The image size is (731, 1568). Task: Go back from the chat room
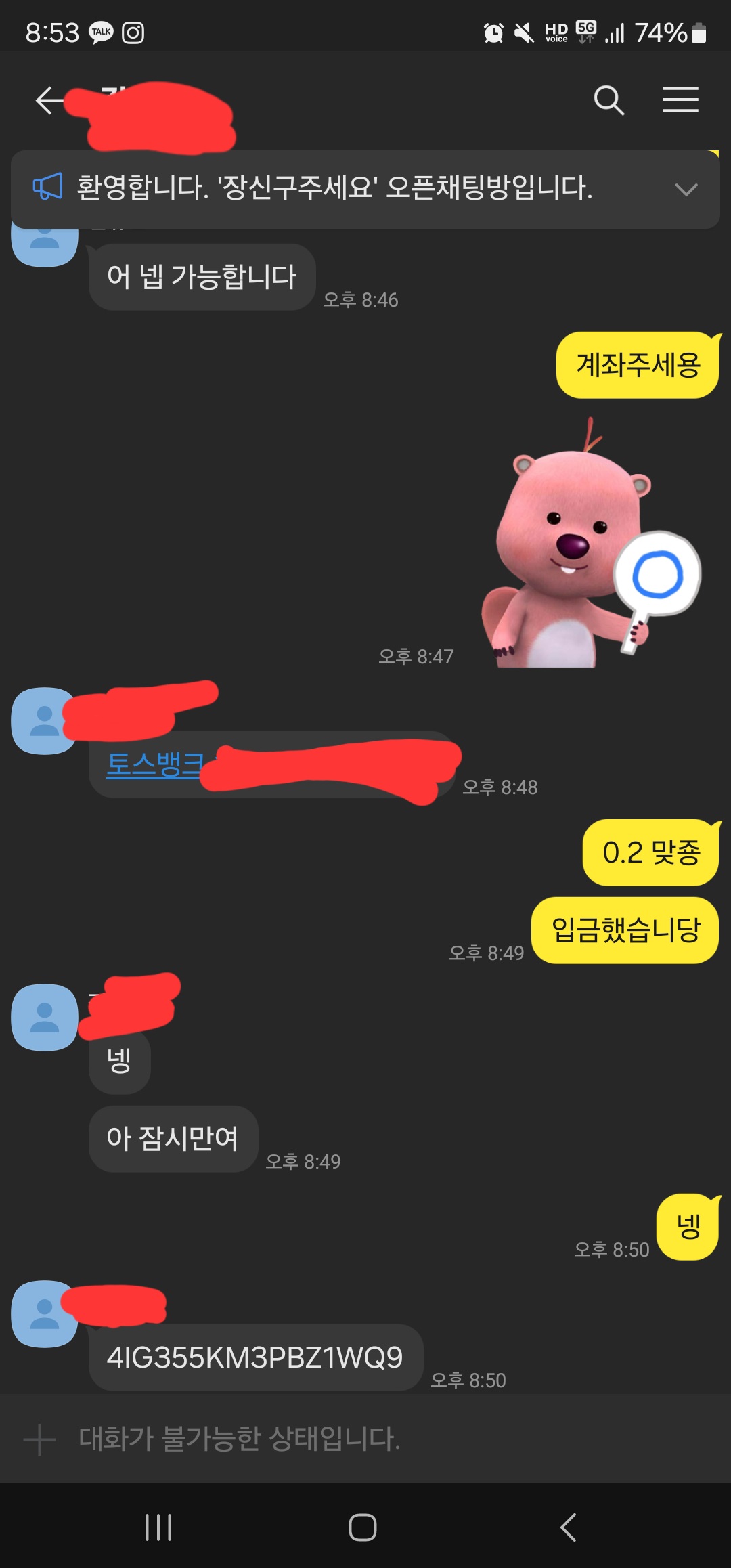pyautogui.click(x=49, y=101)
